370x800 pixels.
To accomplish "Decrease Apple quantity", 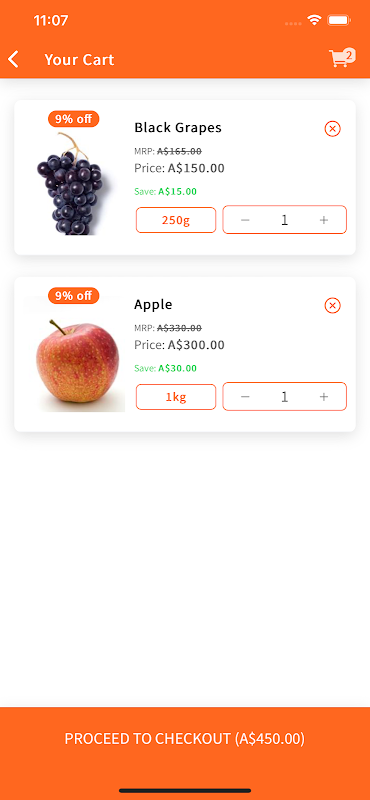I will [245, 396].
